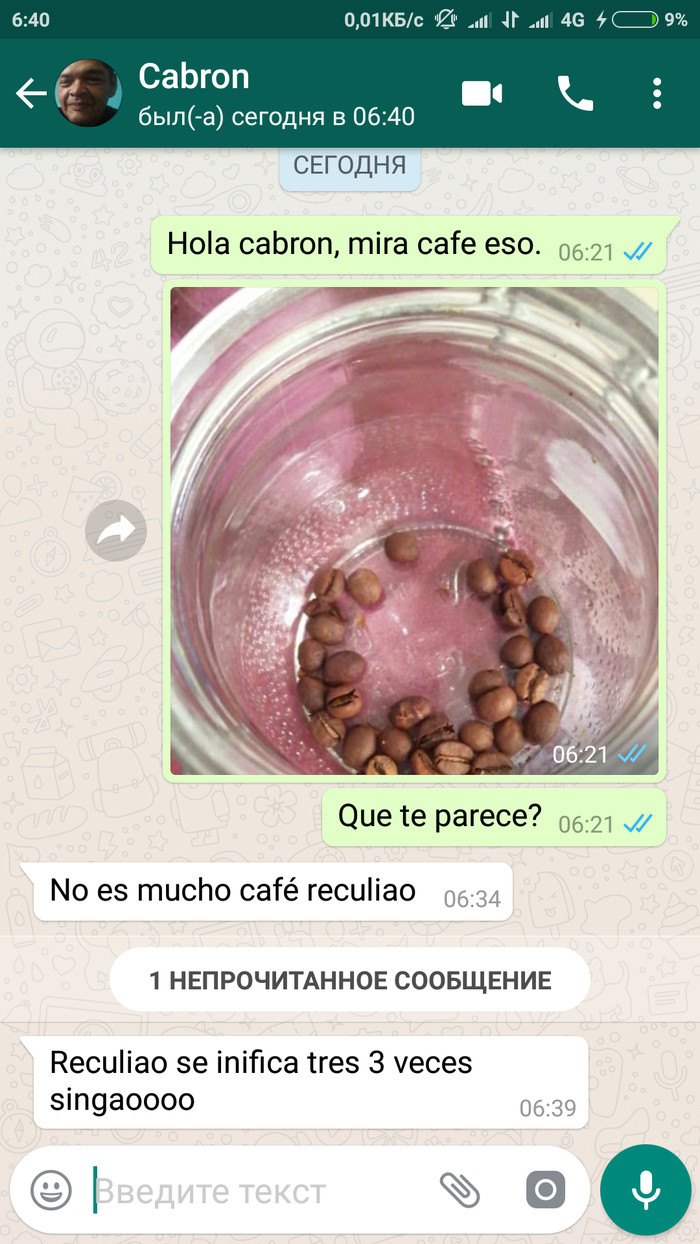Image resolution: width=700 pixels, height=1244 pixels.
Task: Attach a file with the paperclip
Action: coord(460,1190)
